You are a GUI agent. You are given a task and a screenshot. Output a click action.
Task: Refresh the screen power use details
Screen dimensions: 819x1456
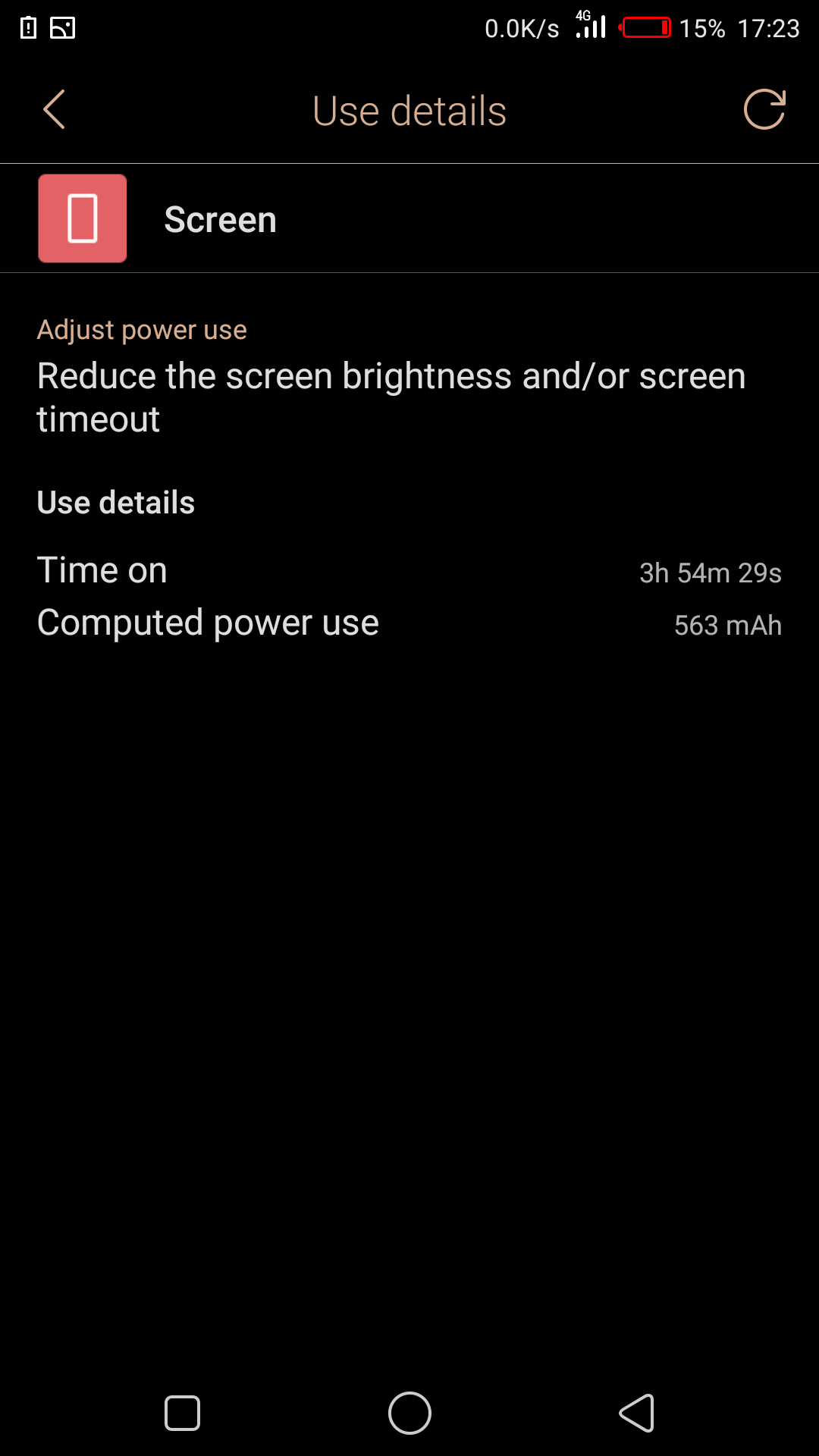point(764,110)
